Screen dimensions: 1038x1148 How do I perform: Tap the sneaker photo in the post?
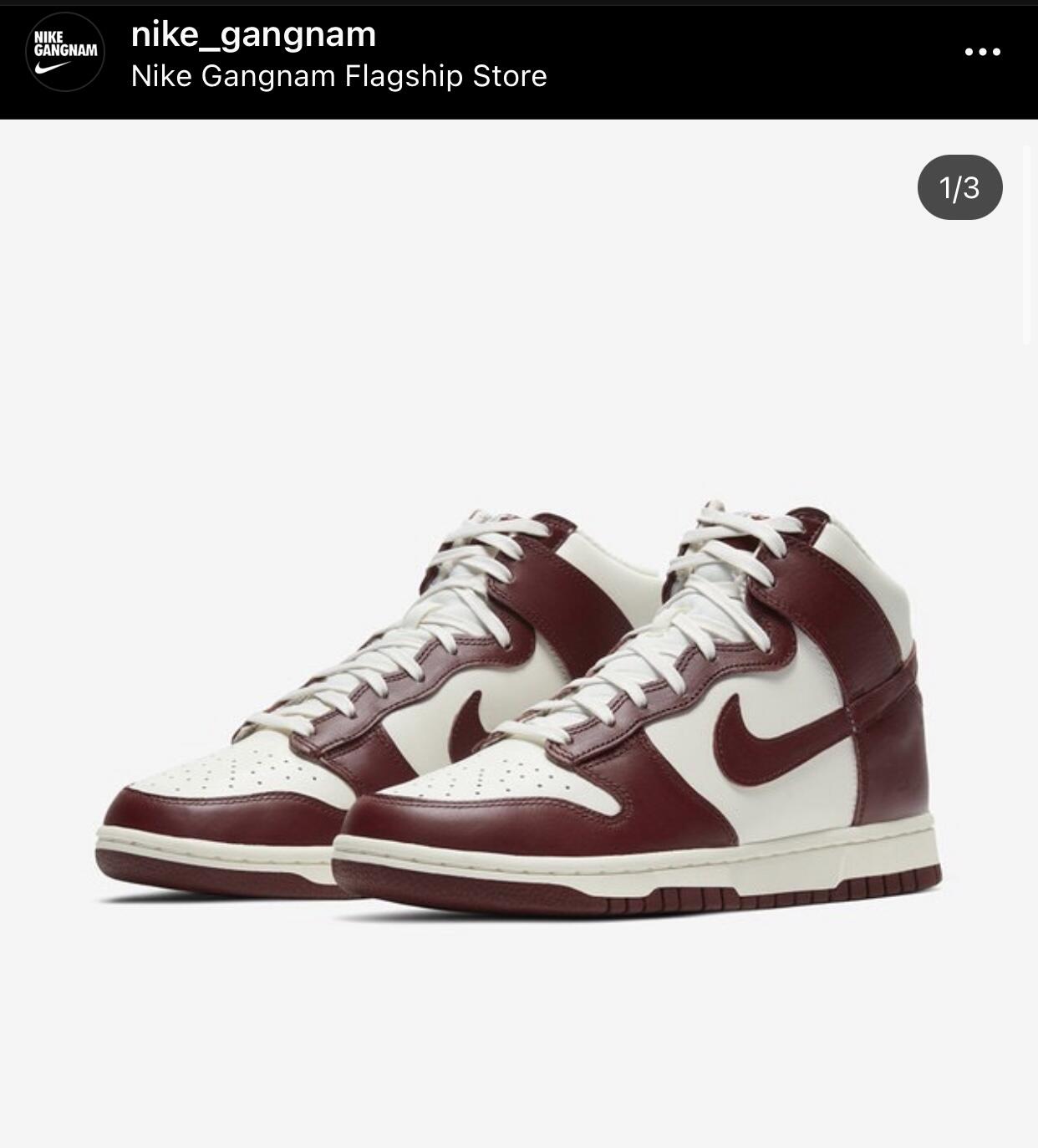pyautogui.click(x=519, y=633)
